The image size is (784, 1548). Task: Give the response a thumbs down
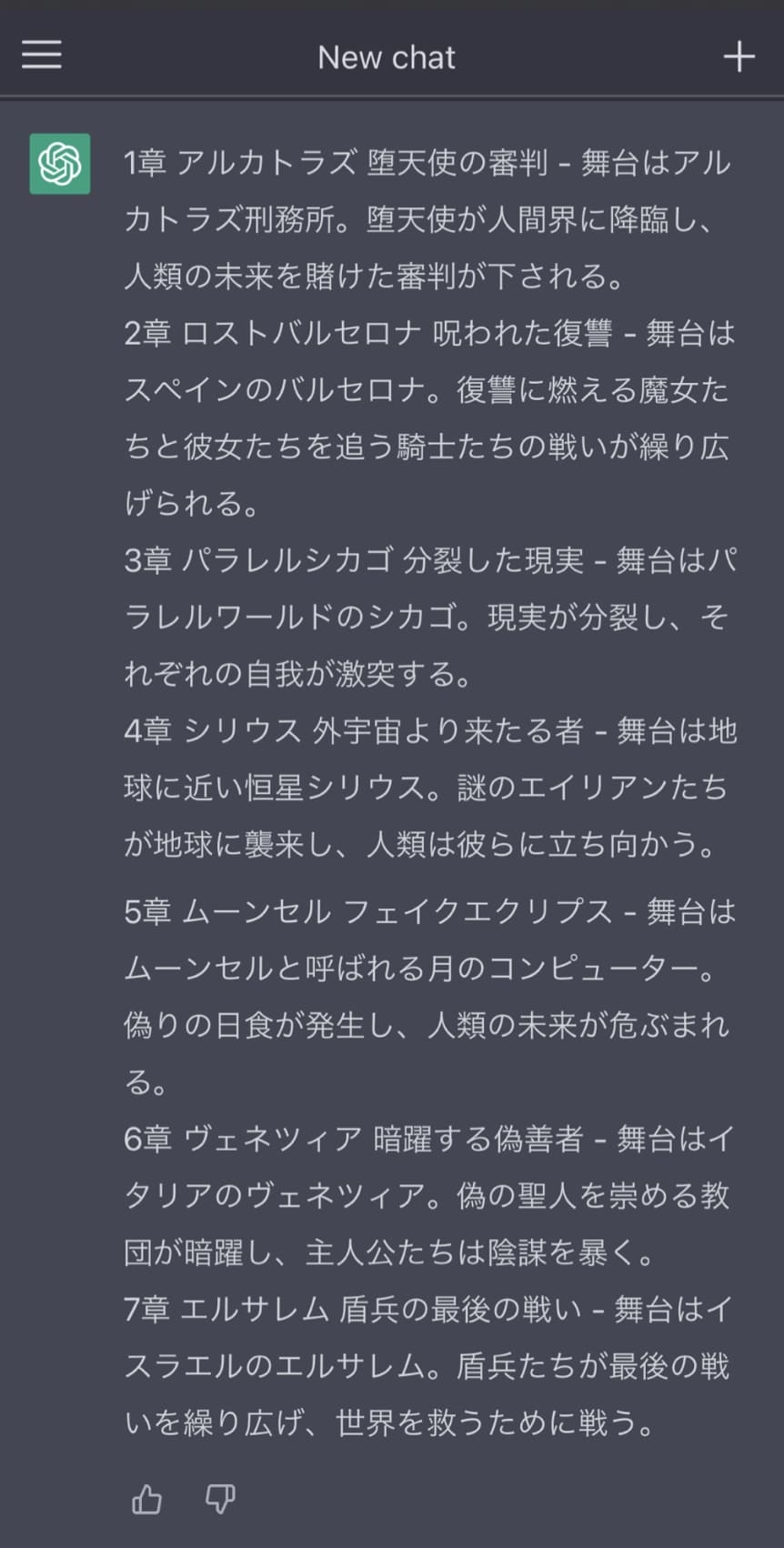click(x=220, y=1499)
